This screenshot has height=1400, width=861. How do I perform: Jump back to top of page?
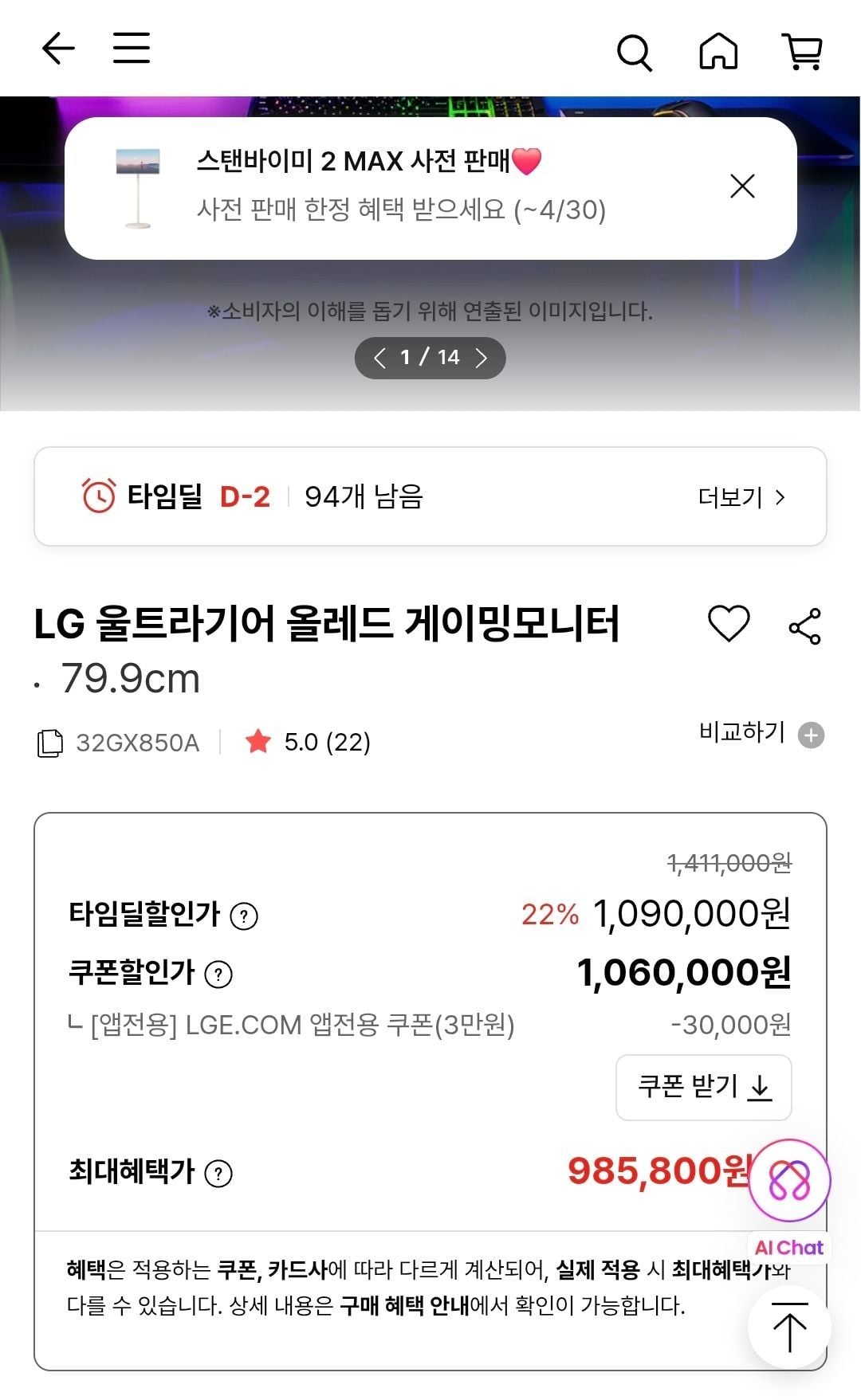pyautogui.click(x=789, y=1327)
